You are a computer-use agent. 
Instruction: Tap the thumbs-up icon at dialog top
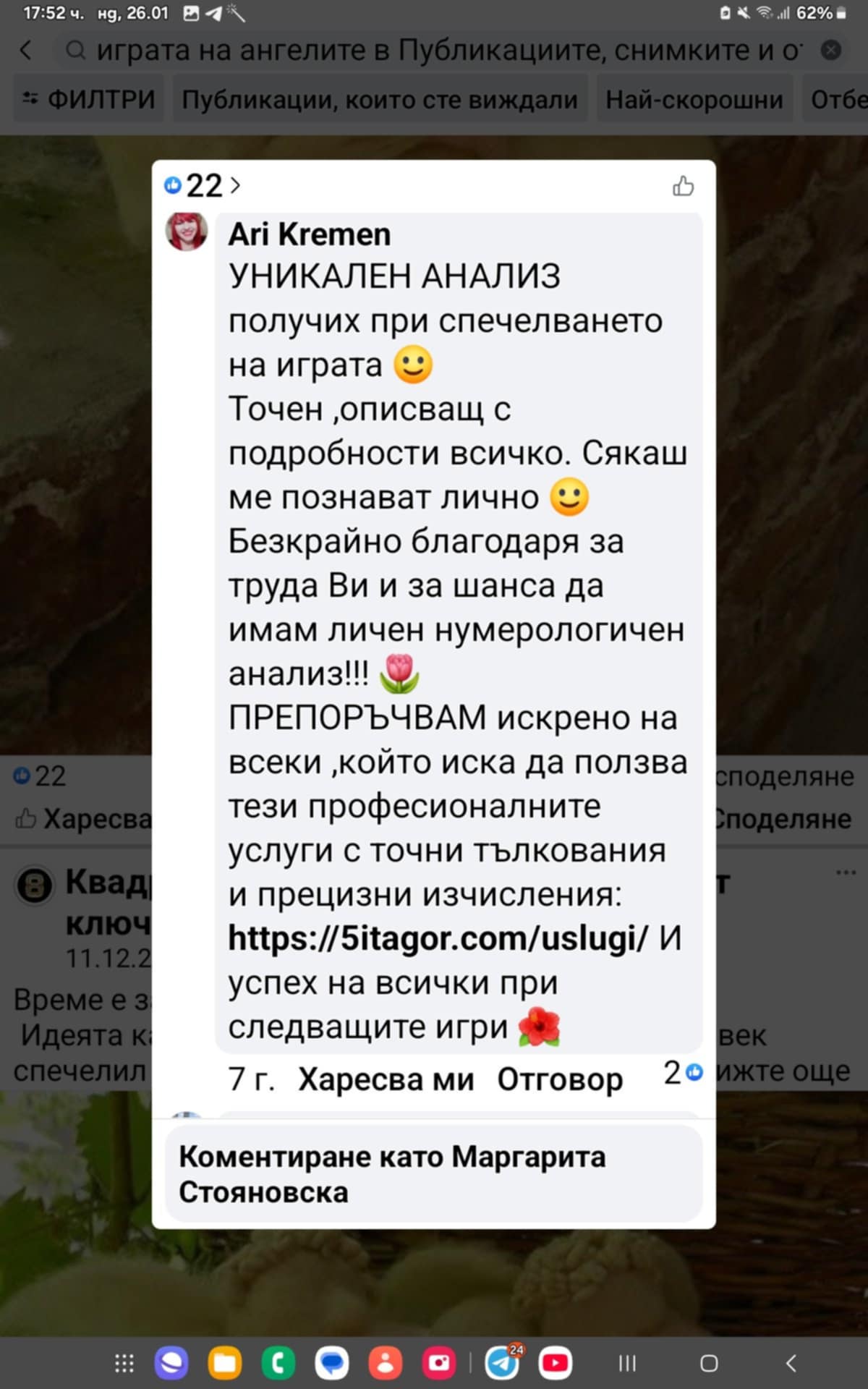(x=683, y=186)
